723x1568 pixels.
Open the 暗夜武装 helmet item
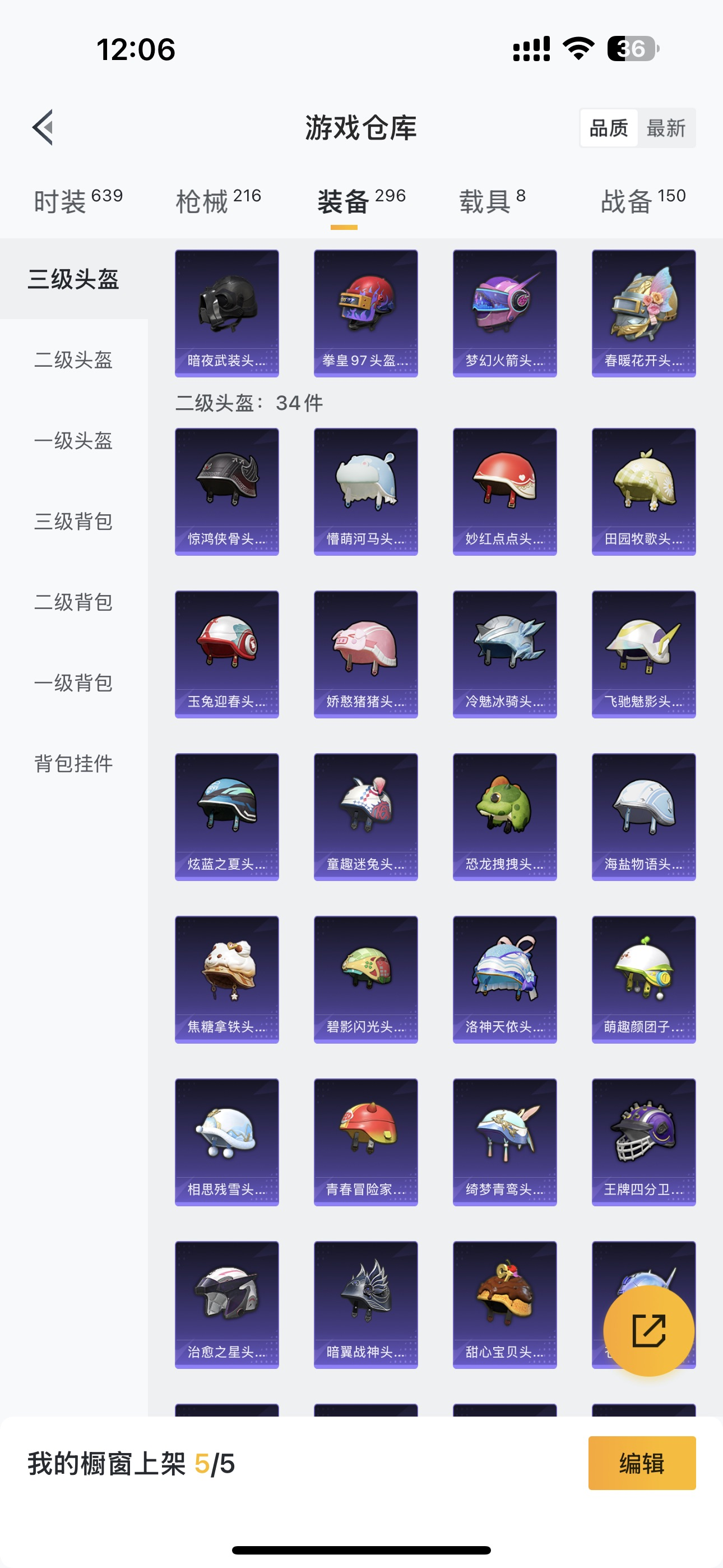click(x=227, y=313)
